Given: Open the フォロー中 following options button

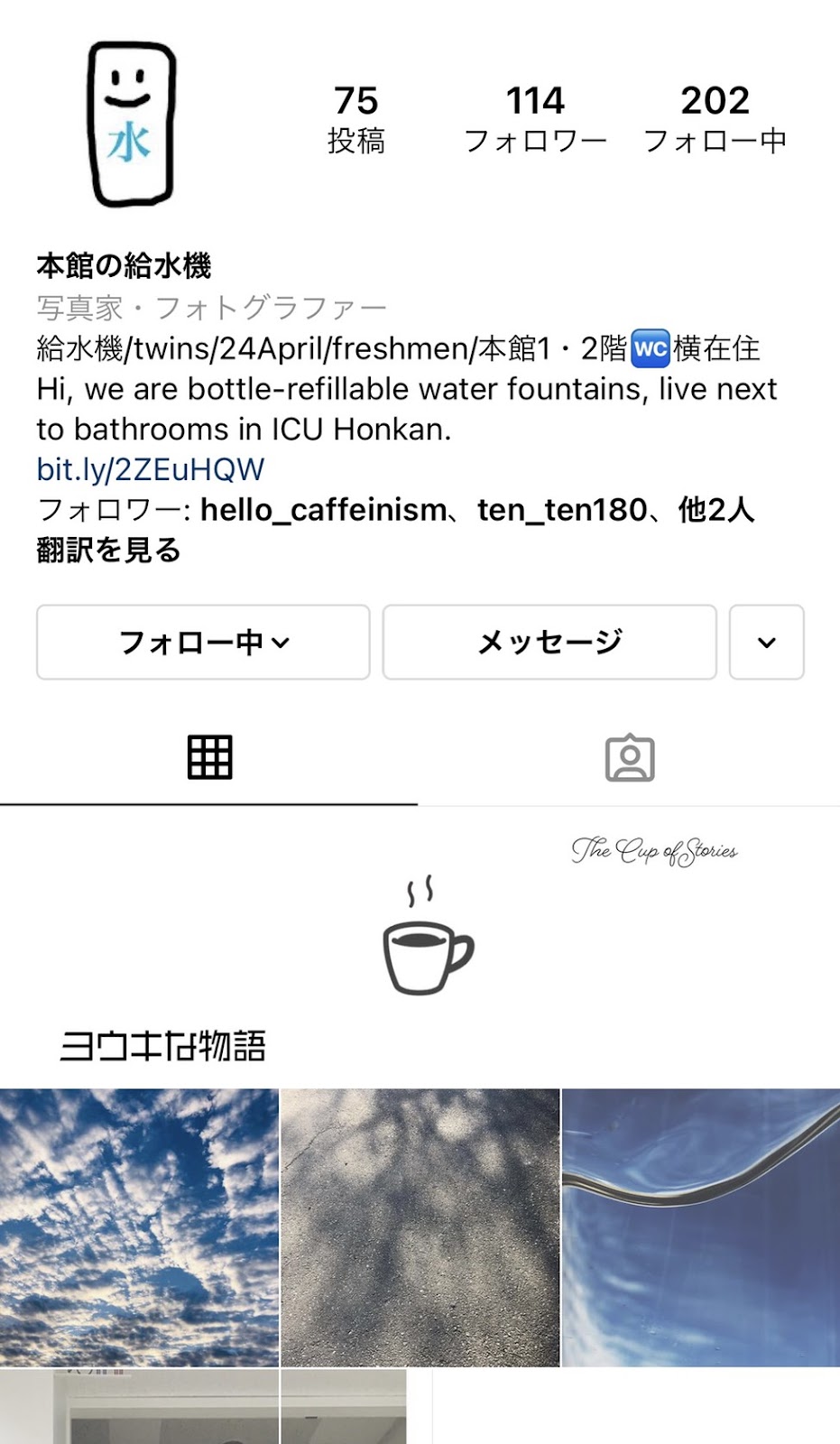Looking at the screenshot, I should click(x=203, y=642).
